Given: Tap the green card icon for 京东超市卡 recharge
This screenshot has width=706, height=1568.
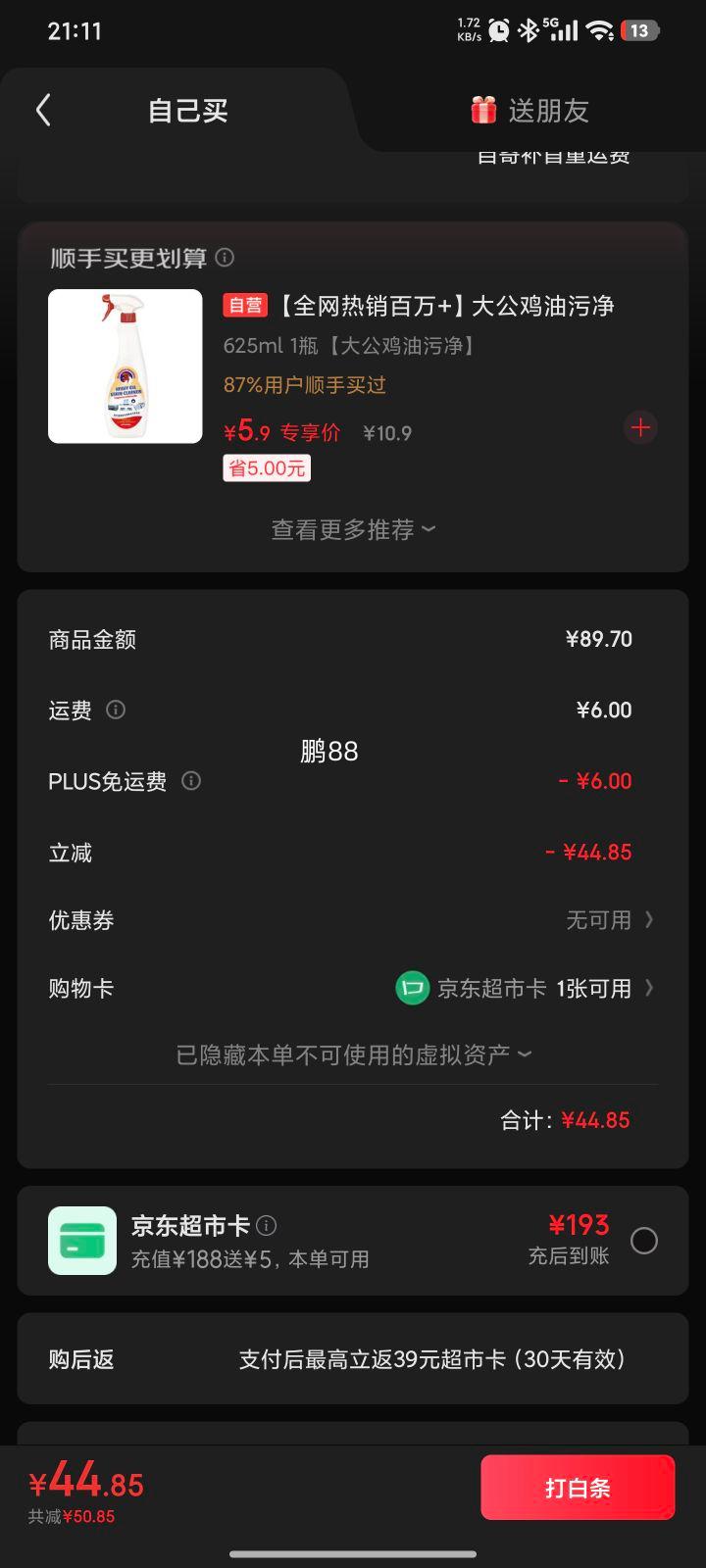Looking at the screenshot, I should click(82, 1240).
